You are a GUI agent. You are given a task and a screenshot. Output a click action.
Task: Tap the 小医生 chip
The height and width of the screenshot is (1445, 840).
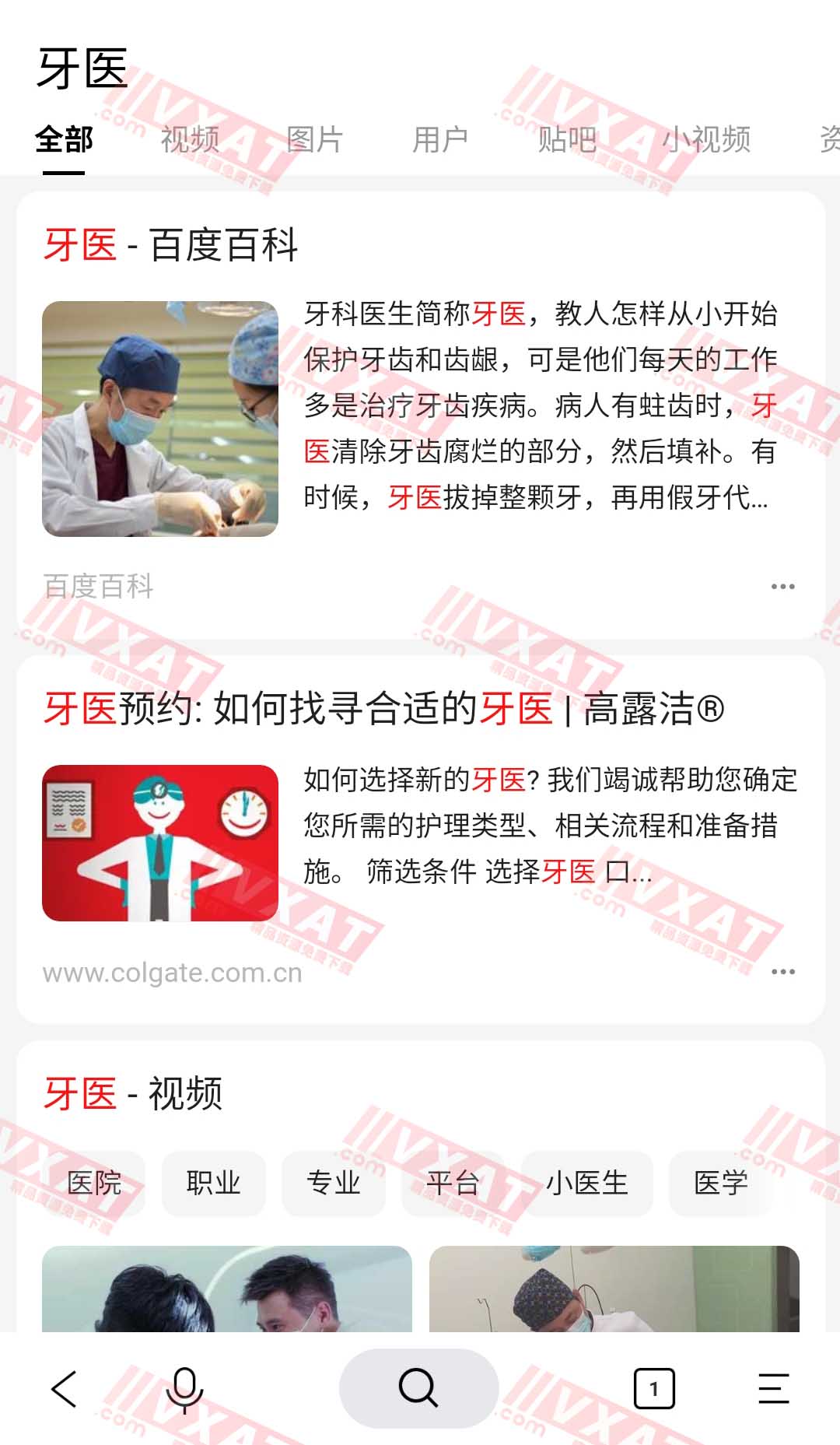(x=587, y=1184)
